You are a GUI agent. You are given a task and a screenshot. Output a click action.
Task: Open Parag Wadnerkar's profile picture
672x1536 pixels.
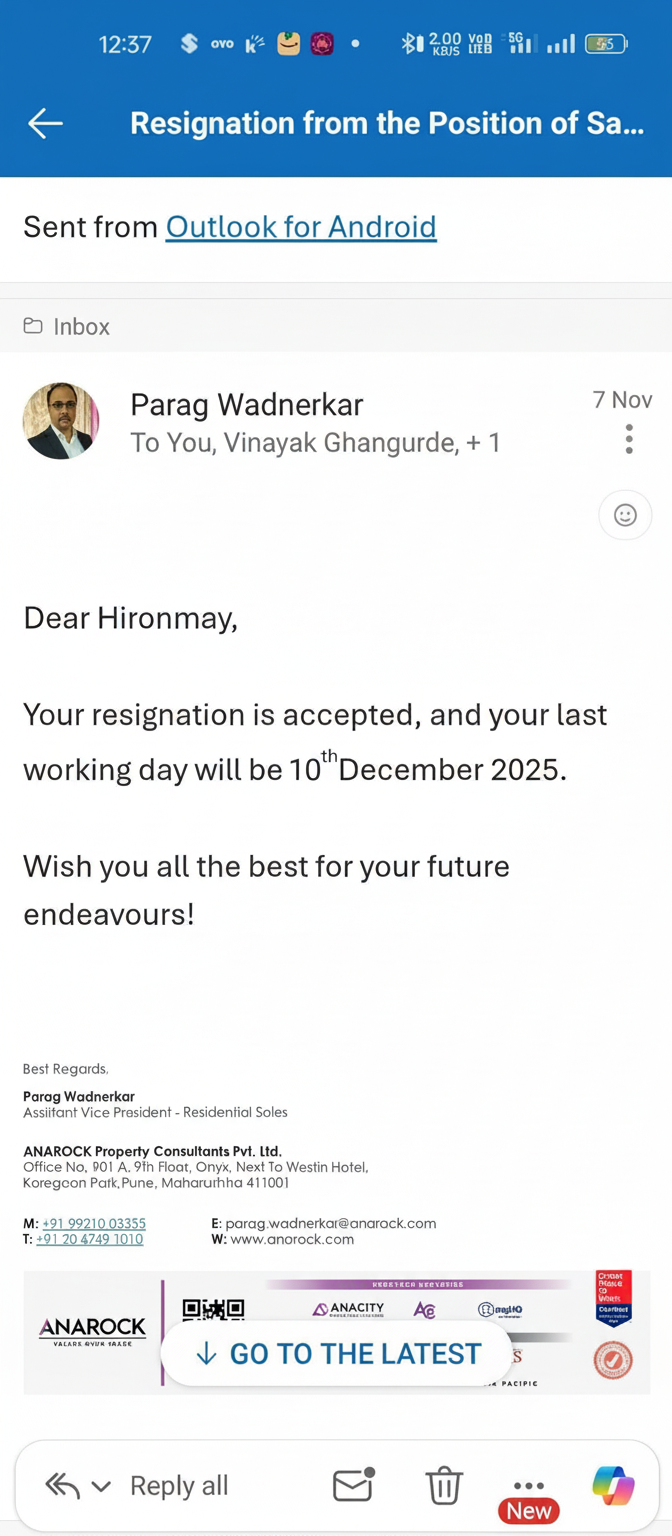click(61, 421)
